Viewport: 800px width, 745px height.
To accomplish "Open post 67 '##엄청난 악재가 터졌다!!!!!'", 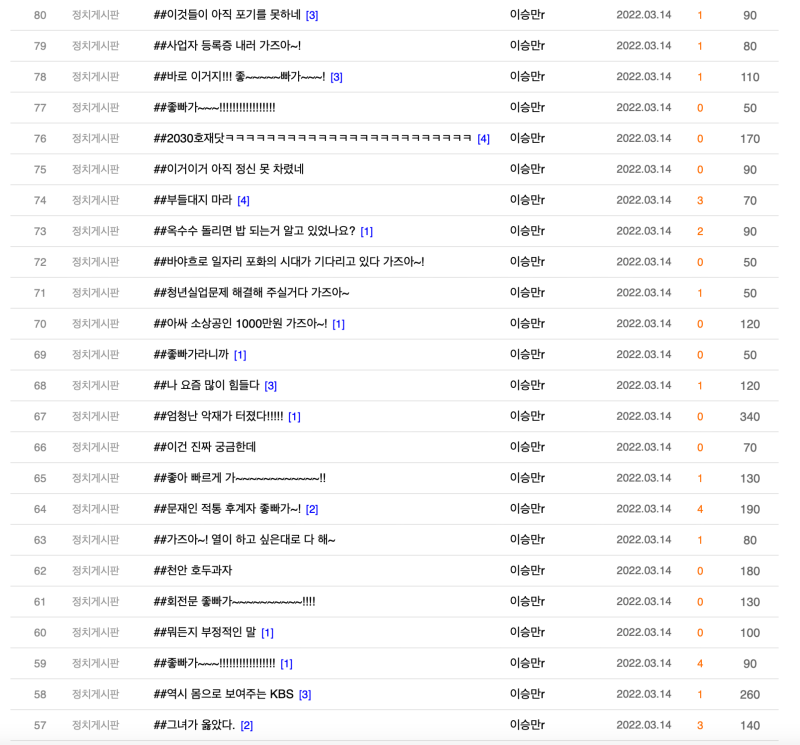I will (x=218, y=416).
